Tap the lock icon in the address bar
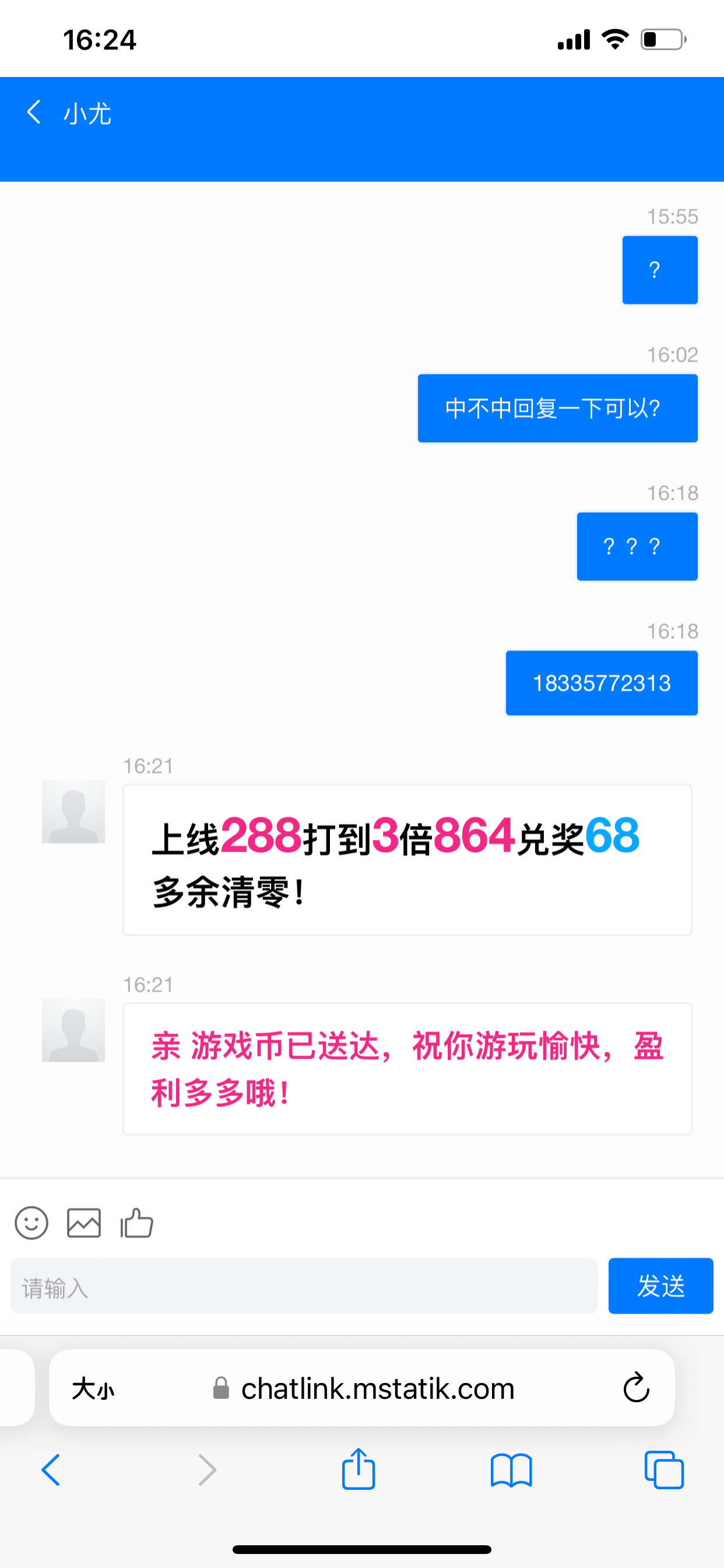Screen dimensions: 724x1568 [x=222, y=1389]
